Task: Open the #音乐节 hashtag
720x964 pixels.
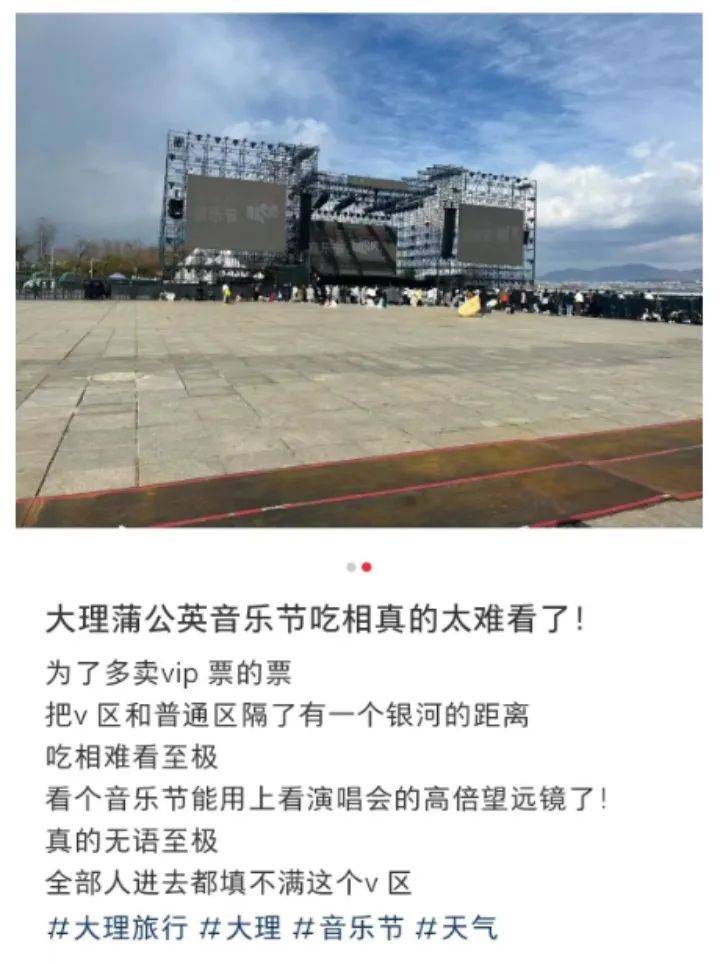Action: click(348, 927)
